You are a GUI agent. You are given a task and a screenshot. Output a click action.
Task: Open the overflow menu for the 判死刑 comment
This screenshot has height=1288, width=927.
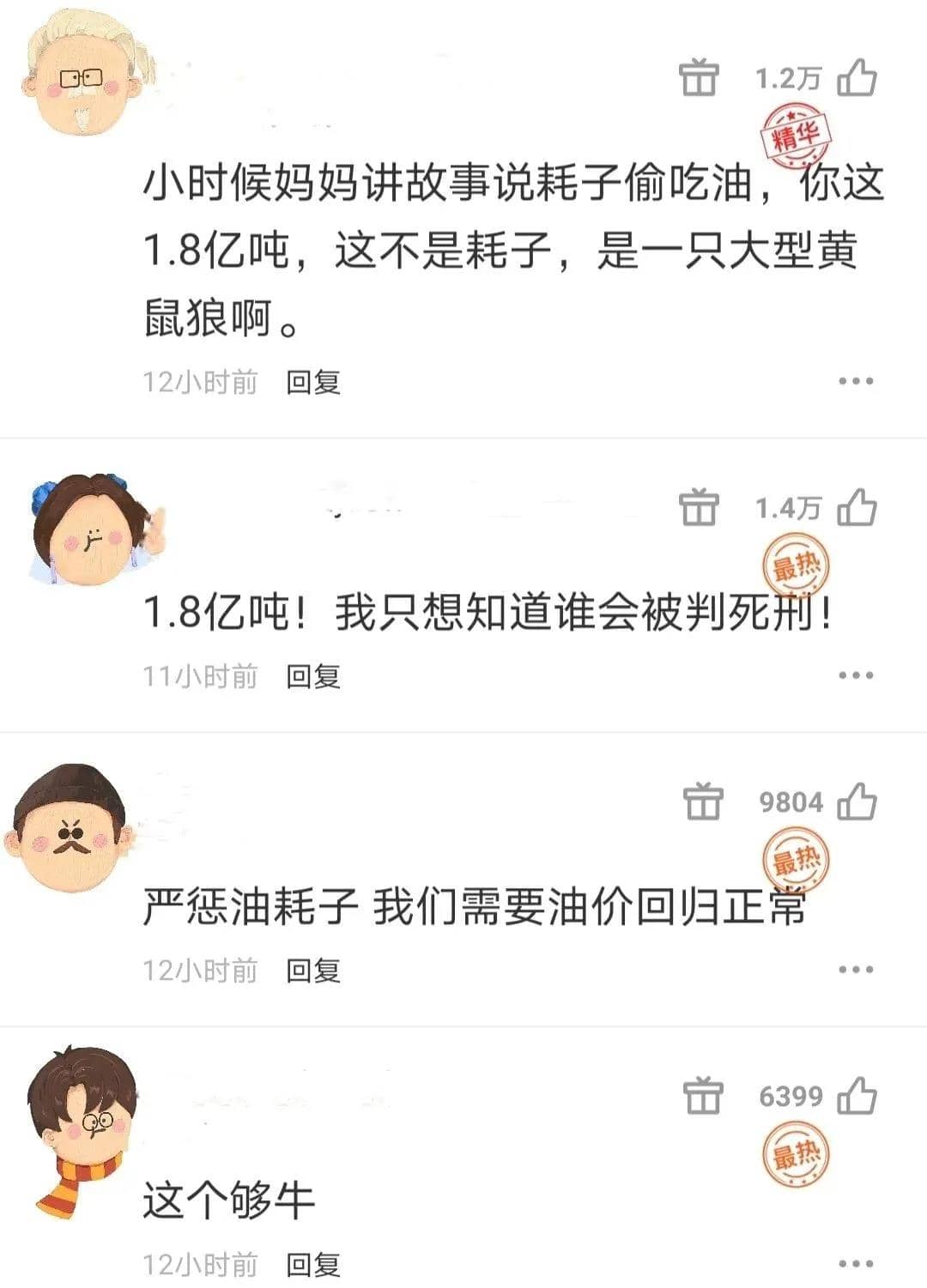856,675
